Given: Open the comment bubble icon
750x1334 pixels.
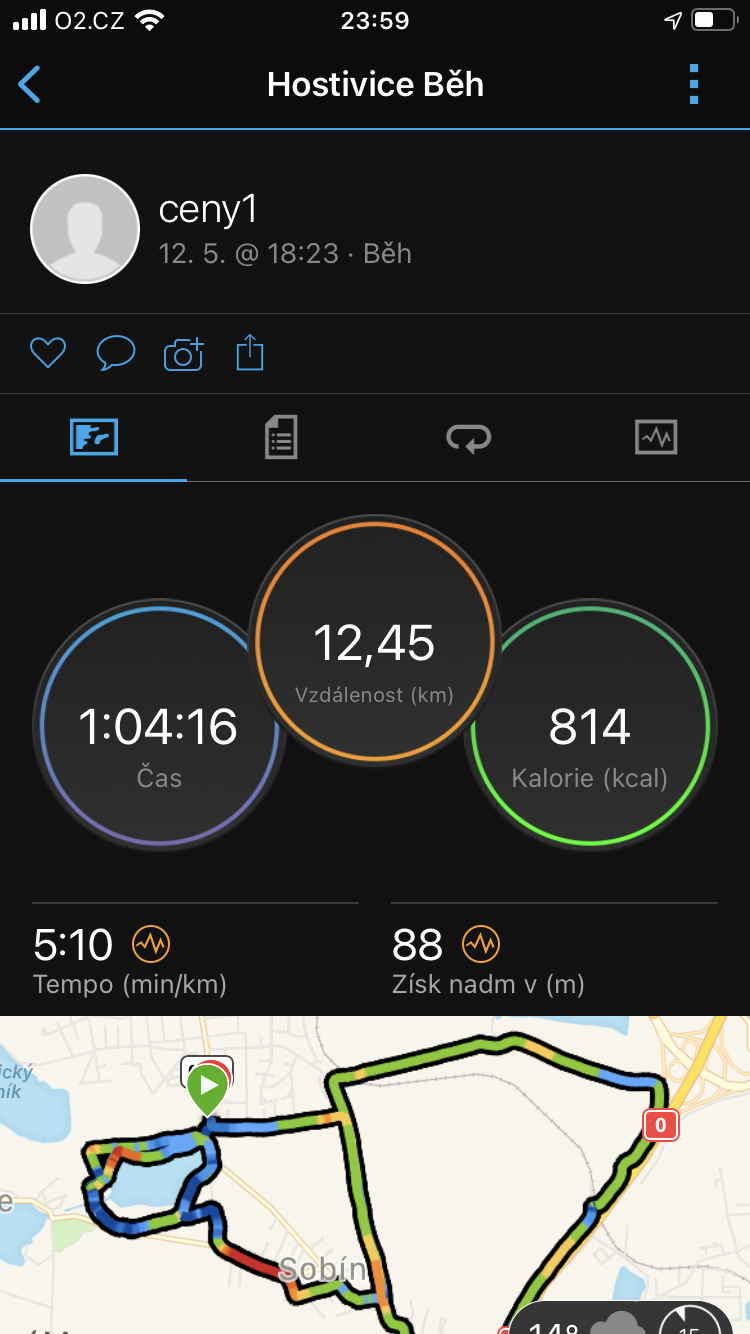Looking at the screenshot, I should click(116, 353).
